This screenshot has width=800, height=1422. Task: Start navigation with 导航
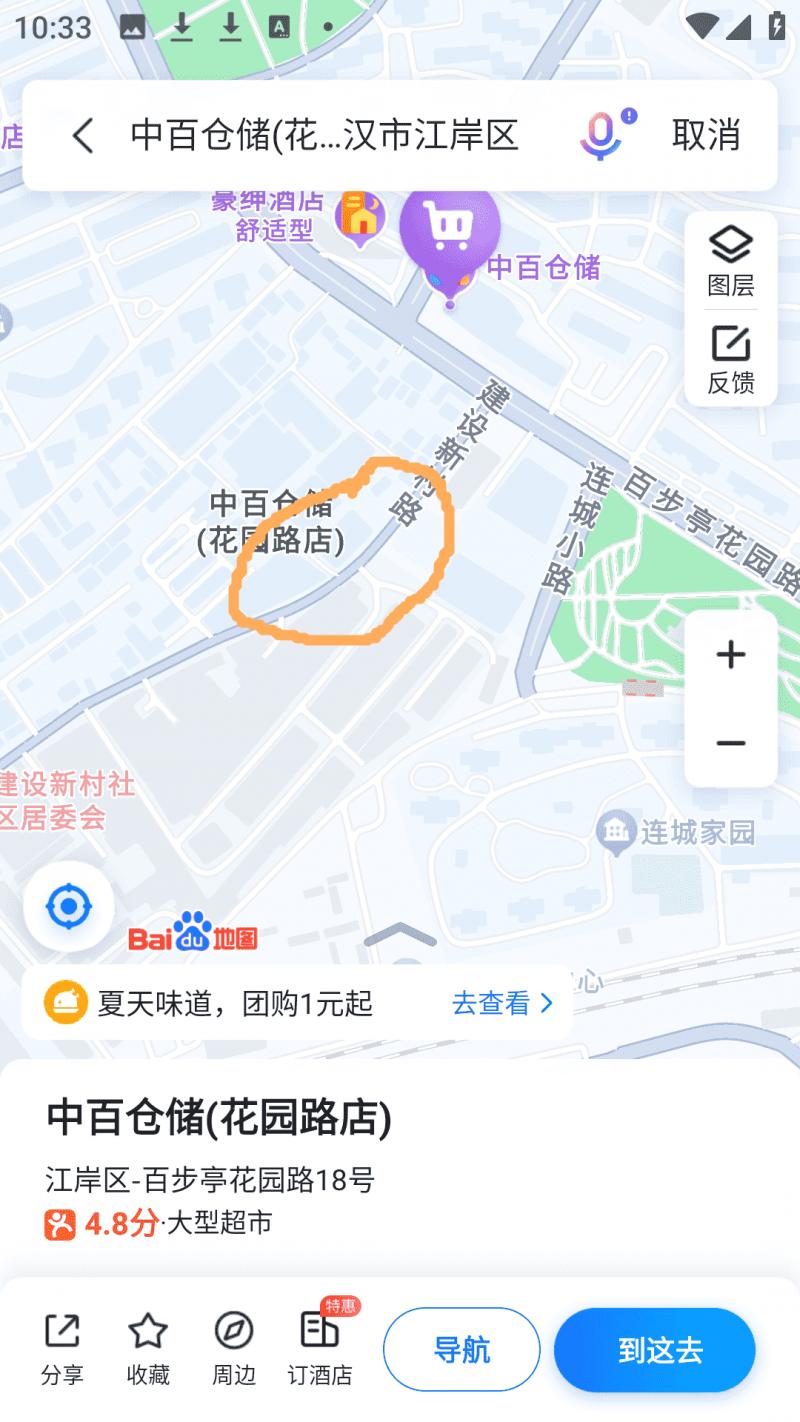(x=461, y=1349)
